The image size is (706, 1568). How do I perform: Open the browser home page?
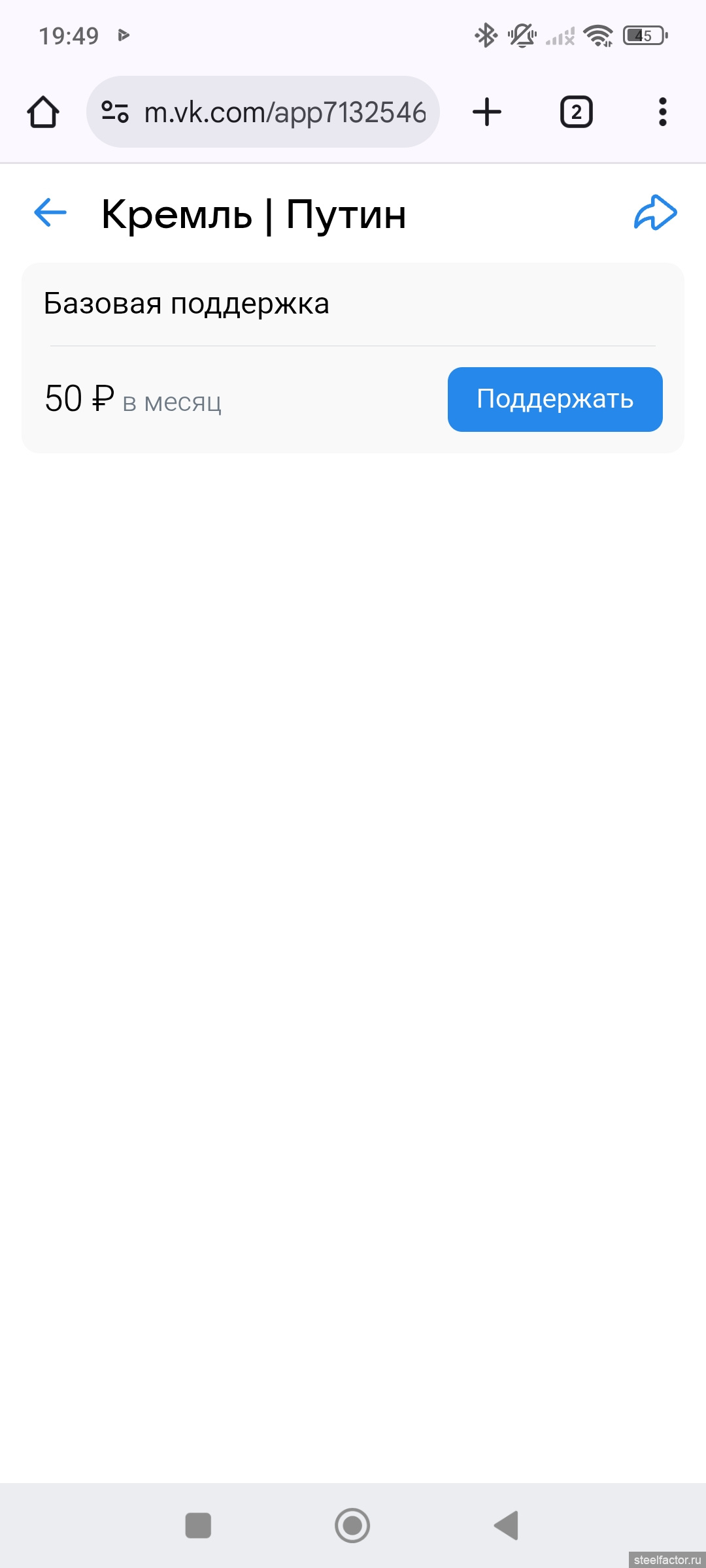point(43,112)
